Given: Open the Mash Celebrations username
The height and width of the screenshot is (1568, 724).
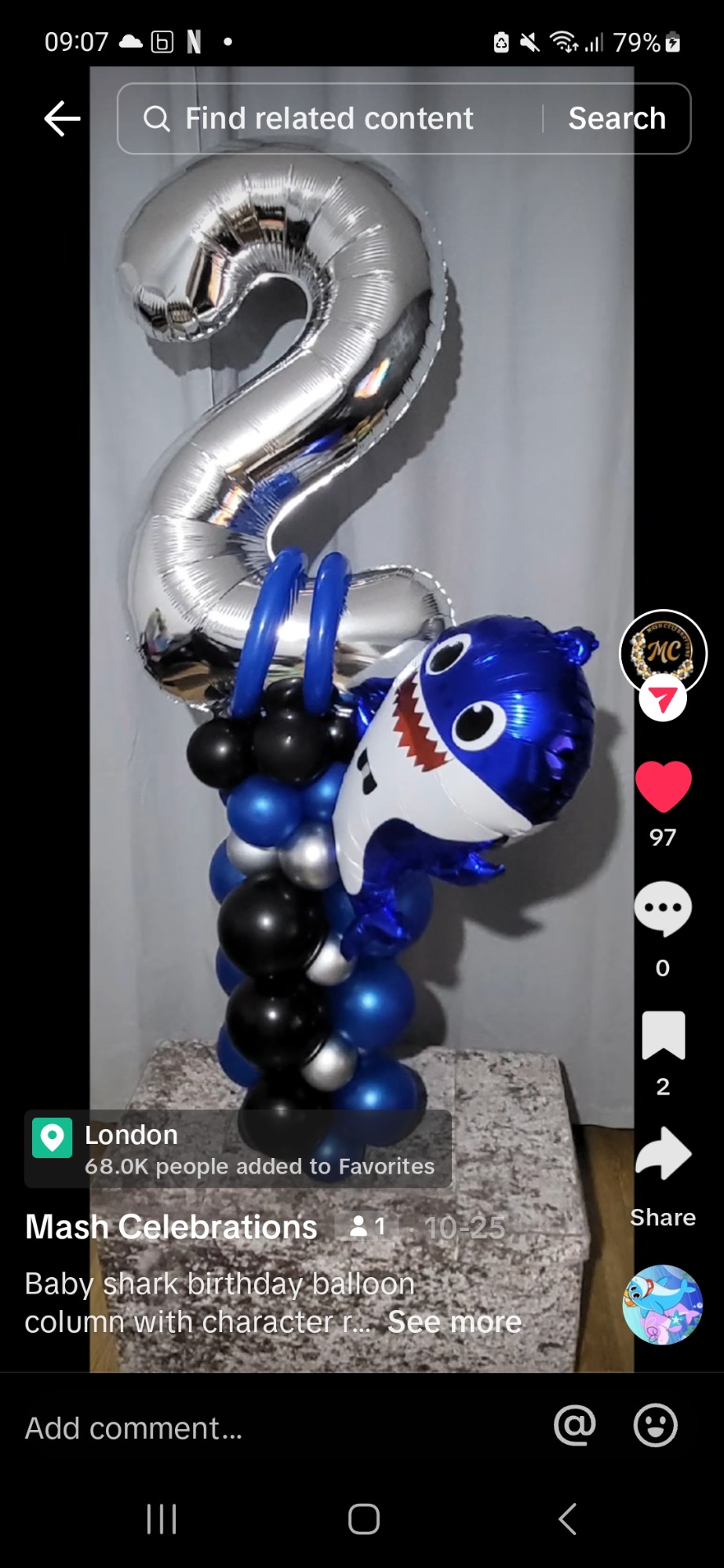Looking at the screenshot, I should pyautogui.click(x=171, y=1227).
